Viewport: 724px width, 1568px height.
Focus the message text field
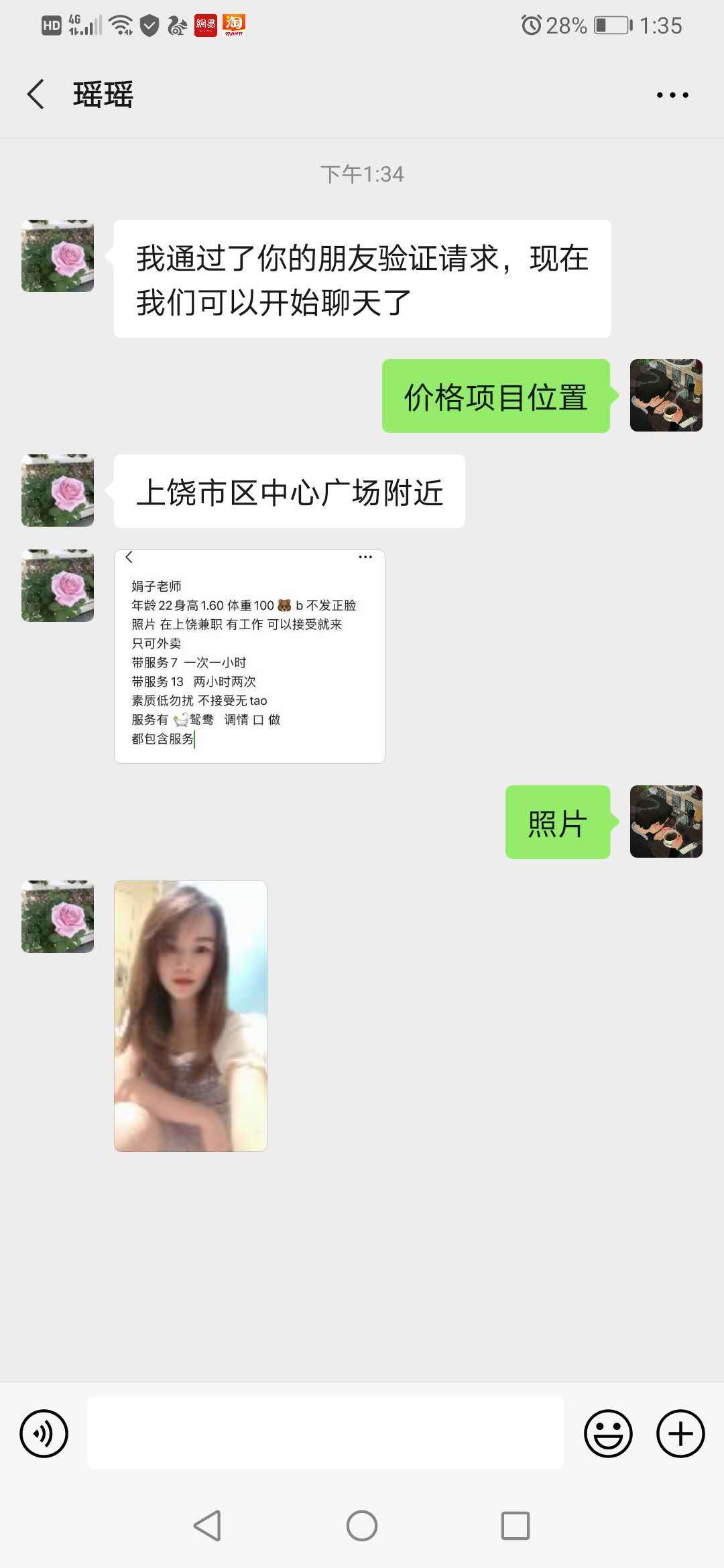click(x=326, y=1433)
